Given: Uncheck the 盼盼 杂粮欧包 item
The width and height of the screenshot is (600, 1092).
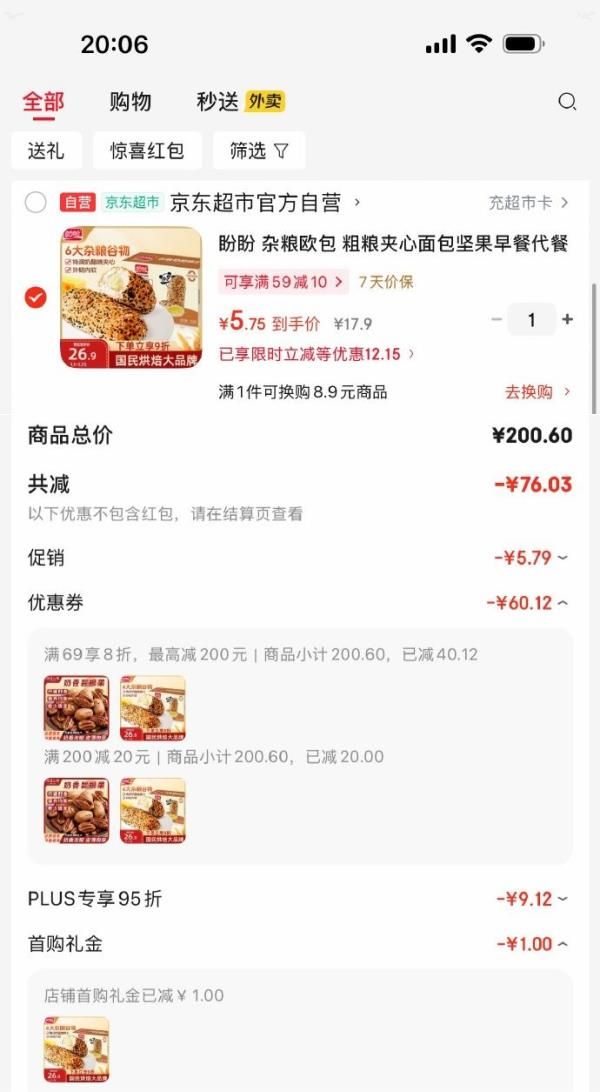Looking at the screenshot, I should point(36,297).
